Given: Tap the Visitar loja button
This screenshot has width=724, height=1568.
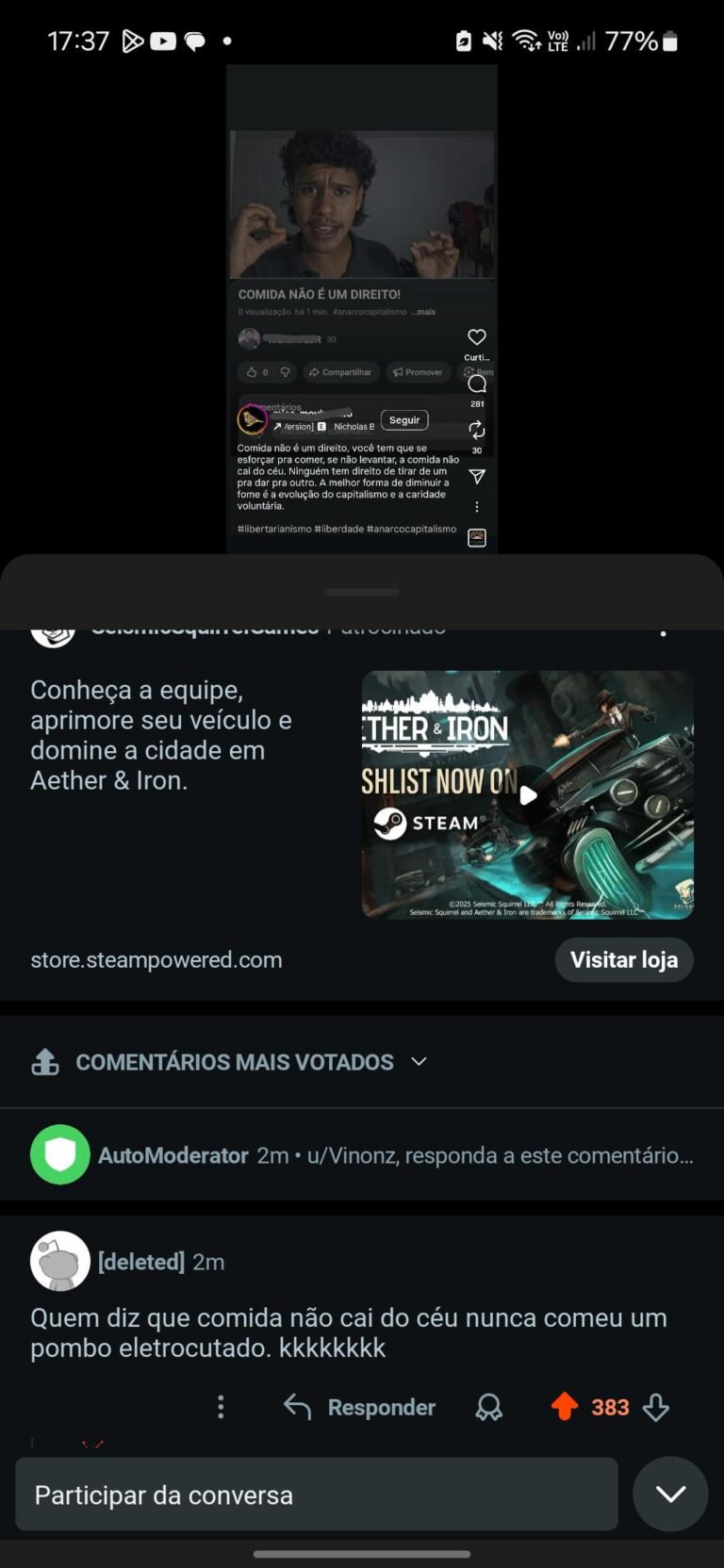Looking at the screenshot, I should click(x=624, y=959).
